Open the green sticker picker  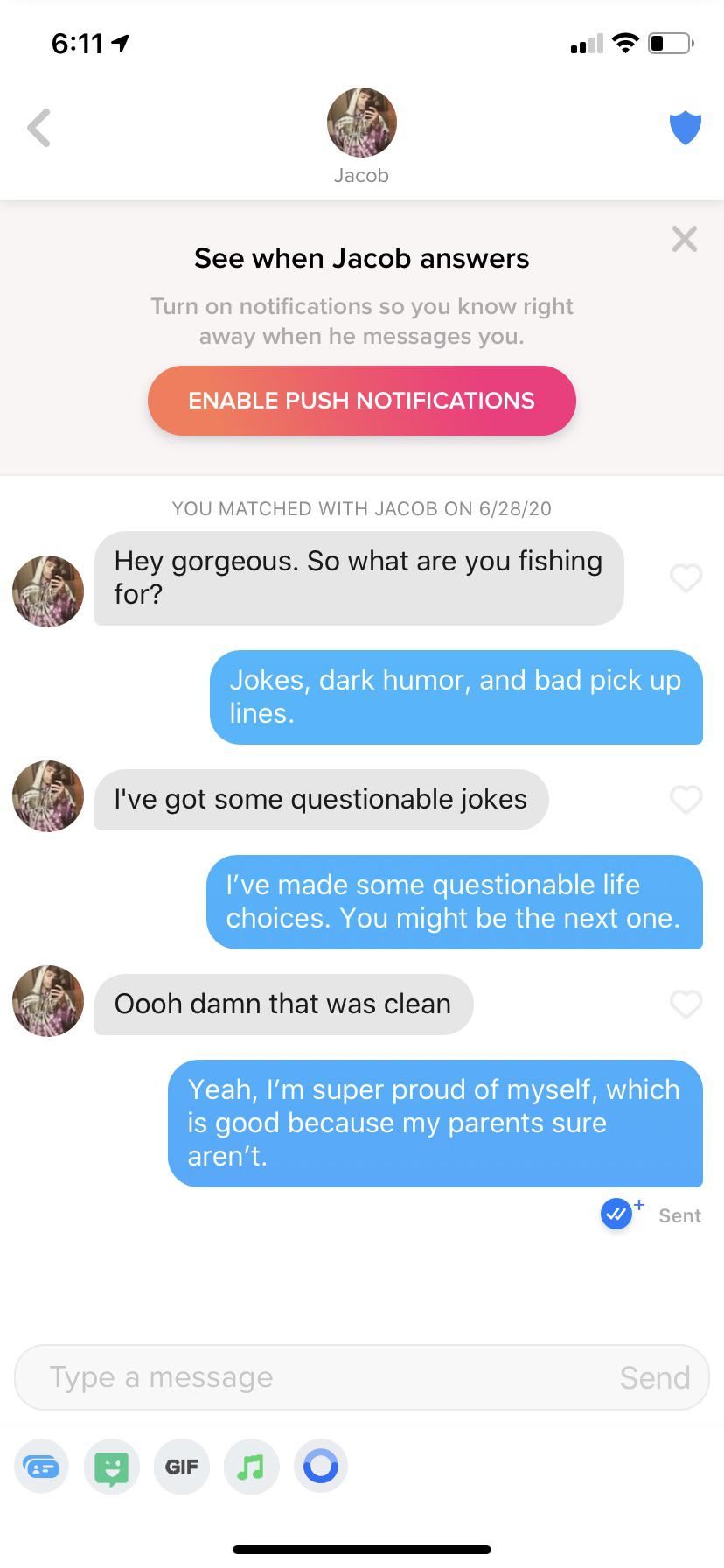[x=111, y=1466]
